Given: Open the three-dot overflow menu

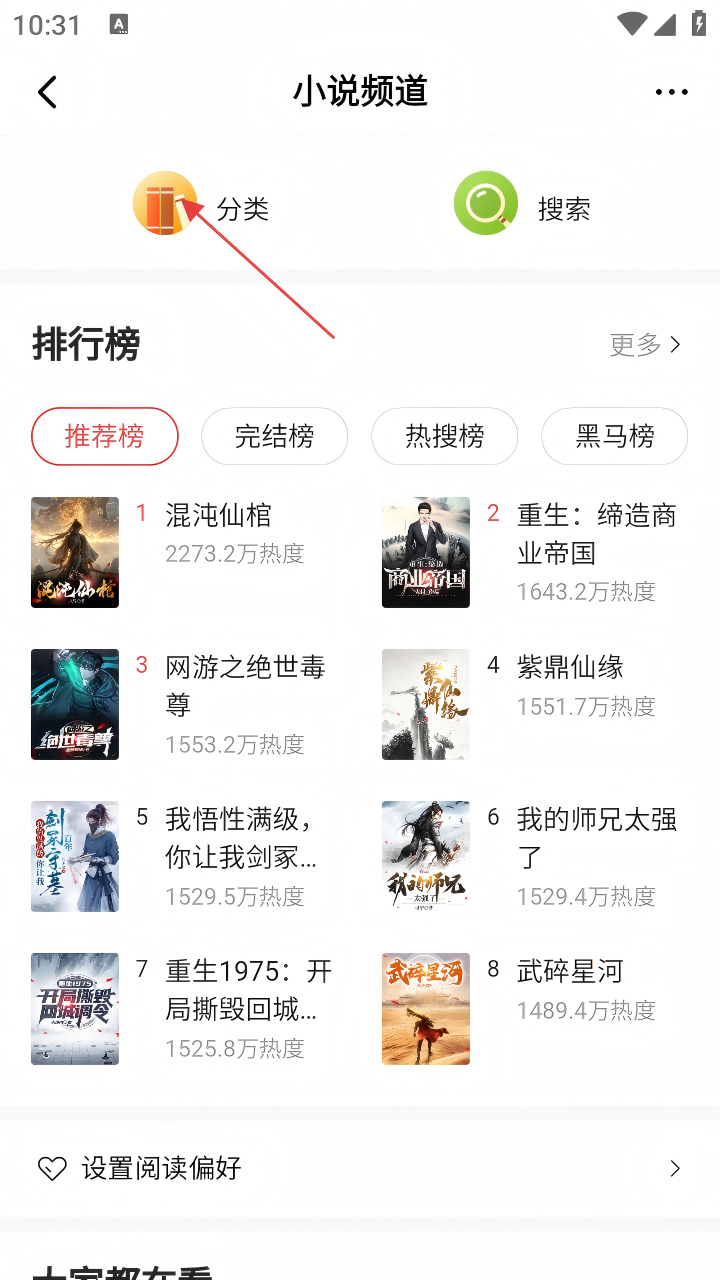Looking at the screenshot, I should tap(671, 92).
